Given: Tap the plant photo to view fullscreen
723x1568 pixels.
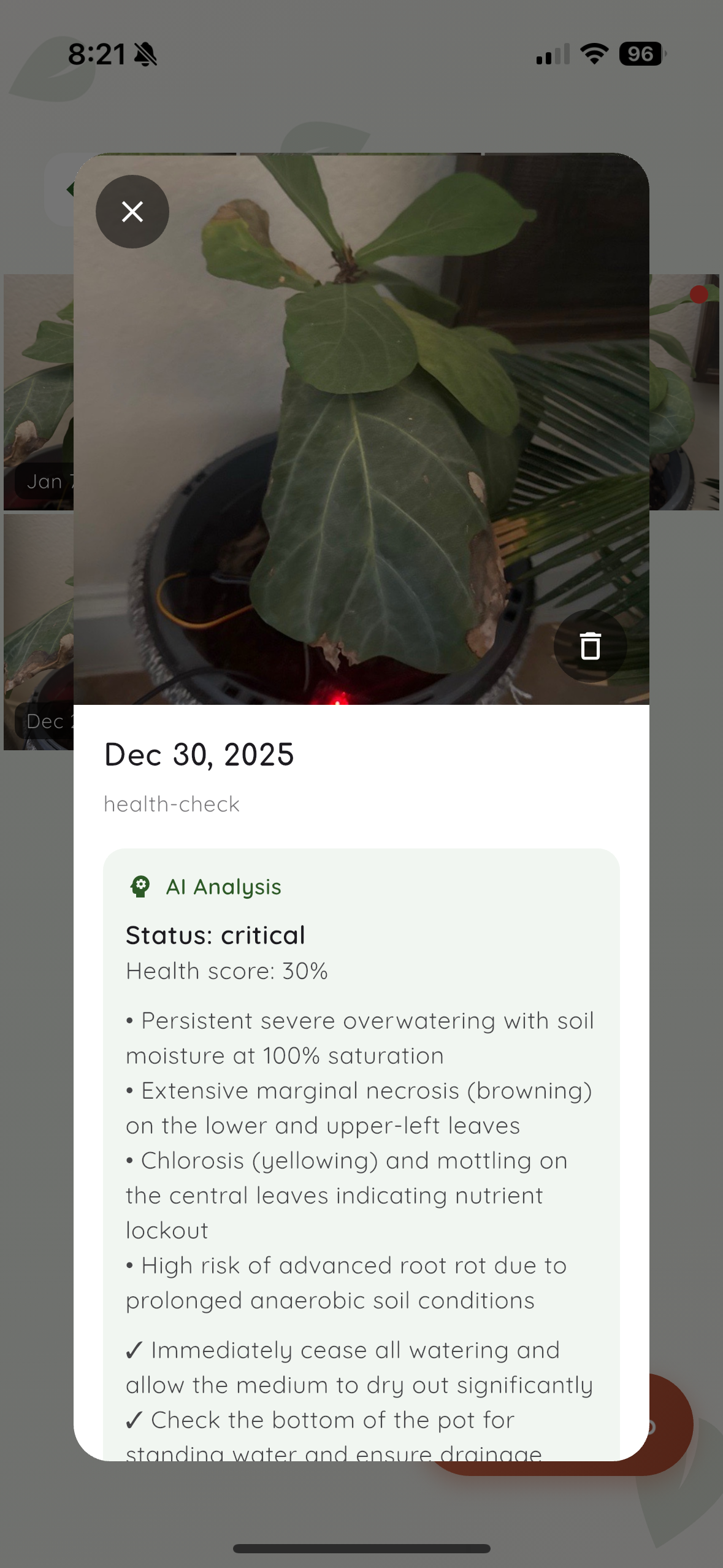Looking at the screenshot, I should [x=362, y=429].
